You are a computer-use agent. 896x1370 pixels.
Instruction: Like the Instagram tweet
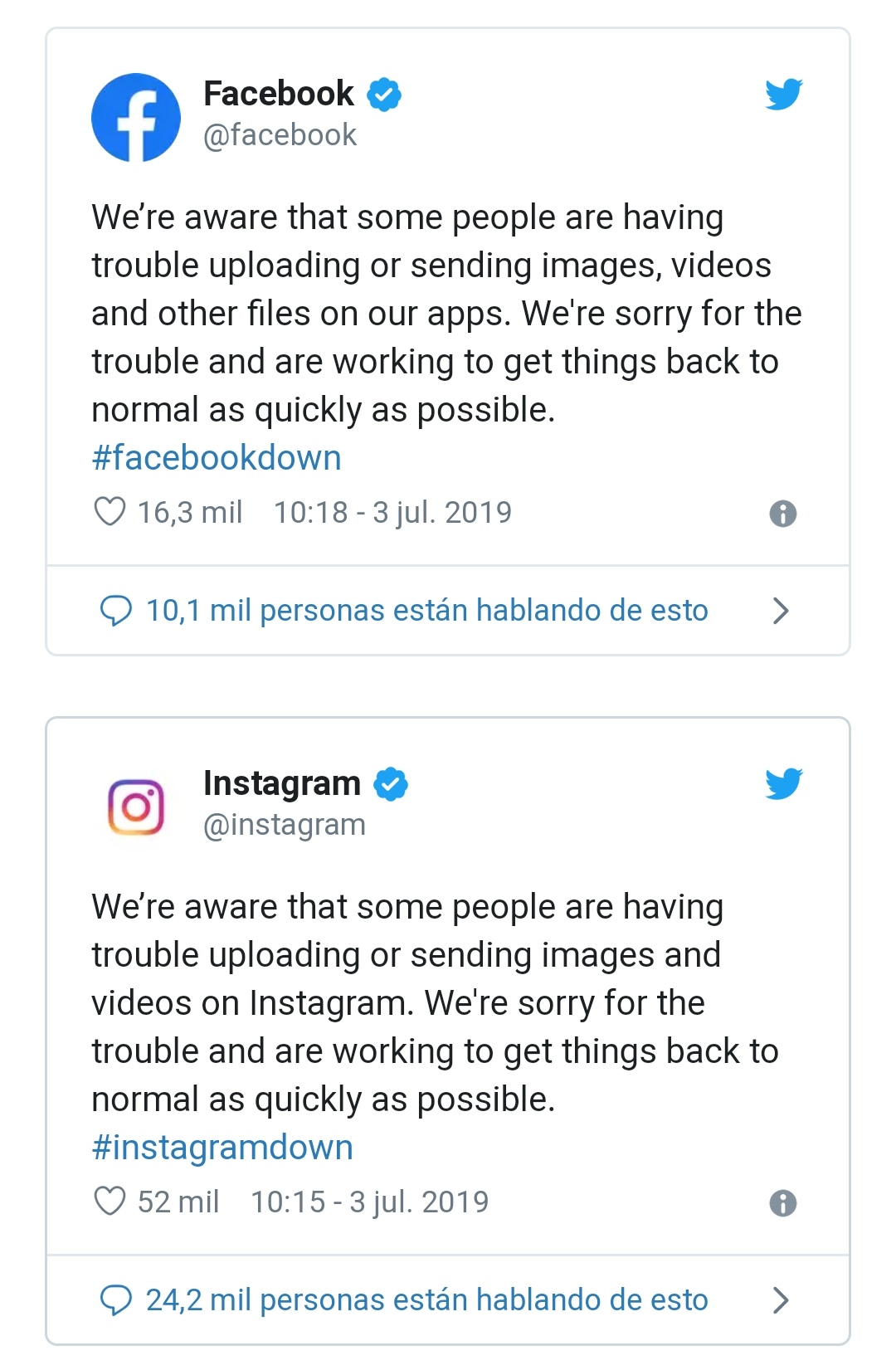point(110,1202)
